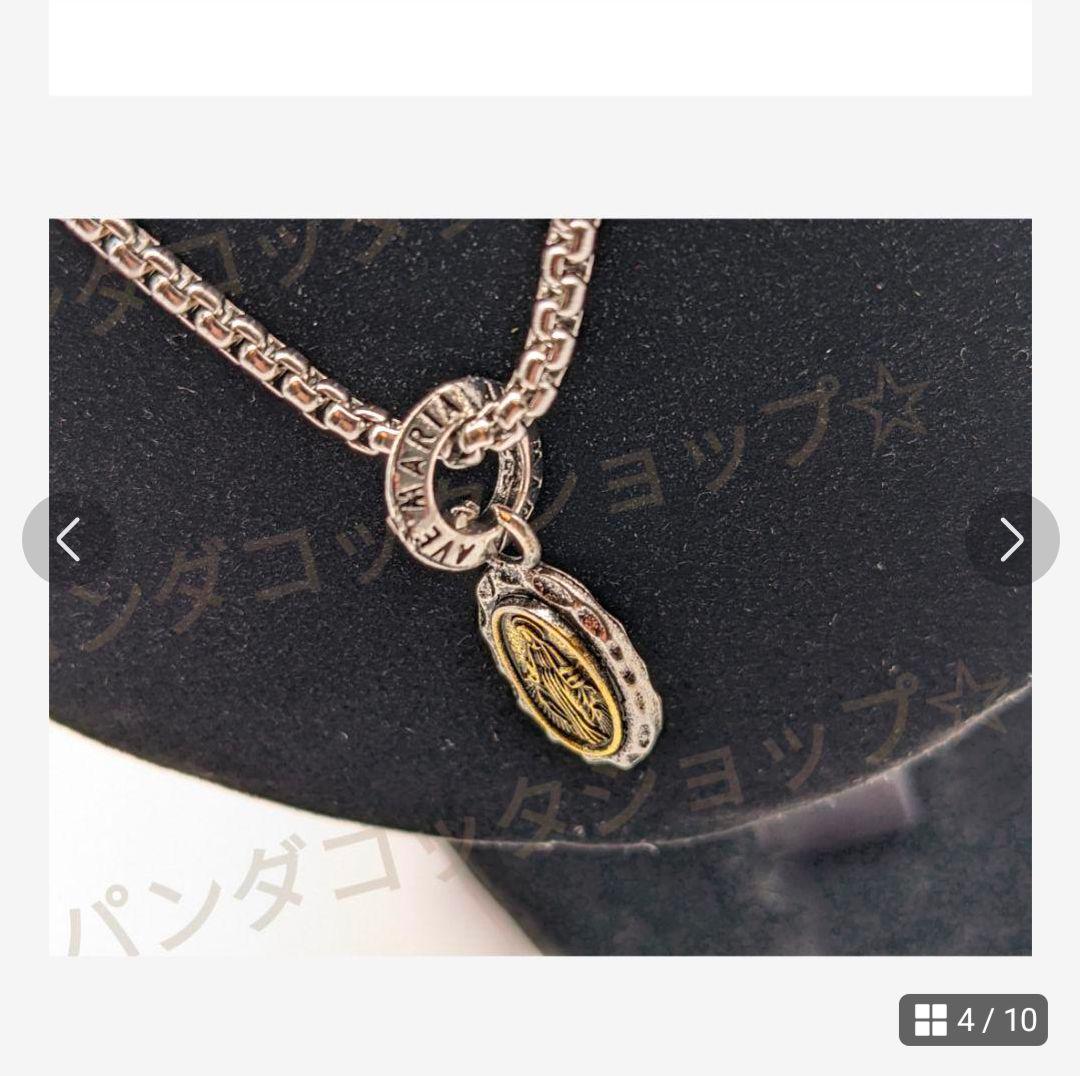The image size is (1080, 1076).
Task: Advance to the next product photo
Action: click(x=1011, y=540)
